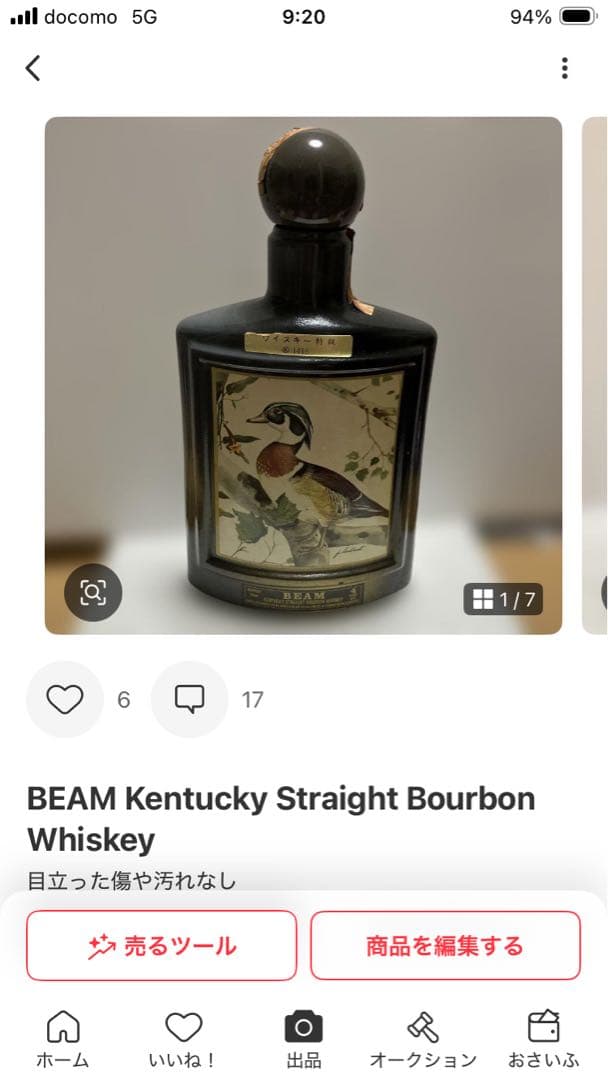Like this item with the heart icon

[65, 699]
